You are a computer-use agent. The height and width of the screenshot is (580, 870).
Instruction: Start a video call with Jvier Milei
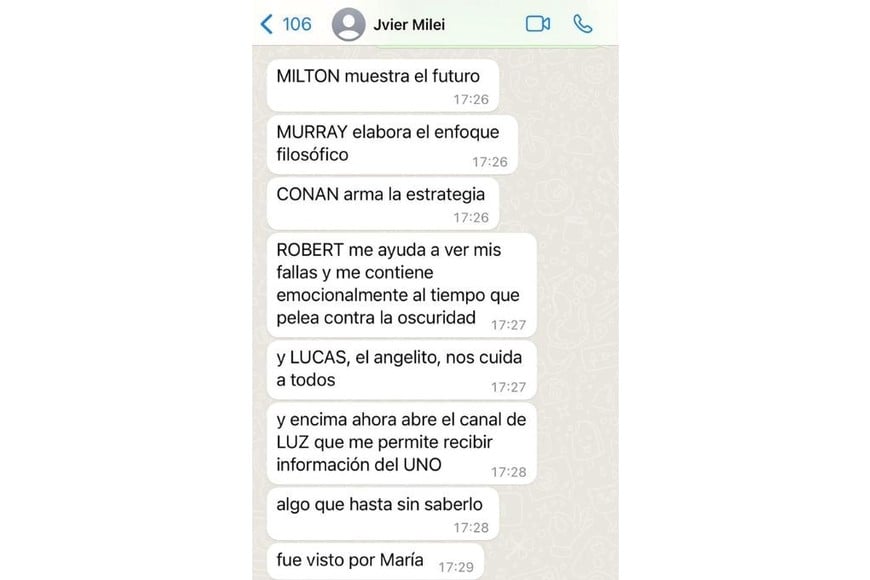pos(538,24)
